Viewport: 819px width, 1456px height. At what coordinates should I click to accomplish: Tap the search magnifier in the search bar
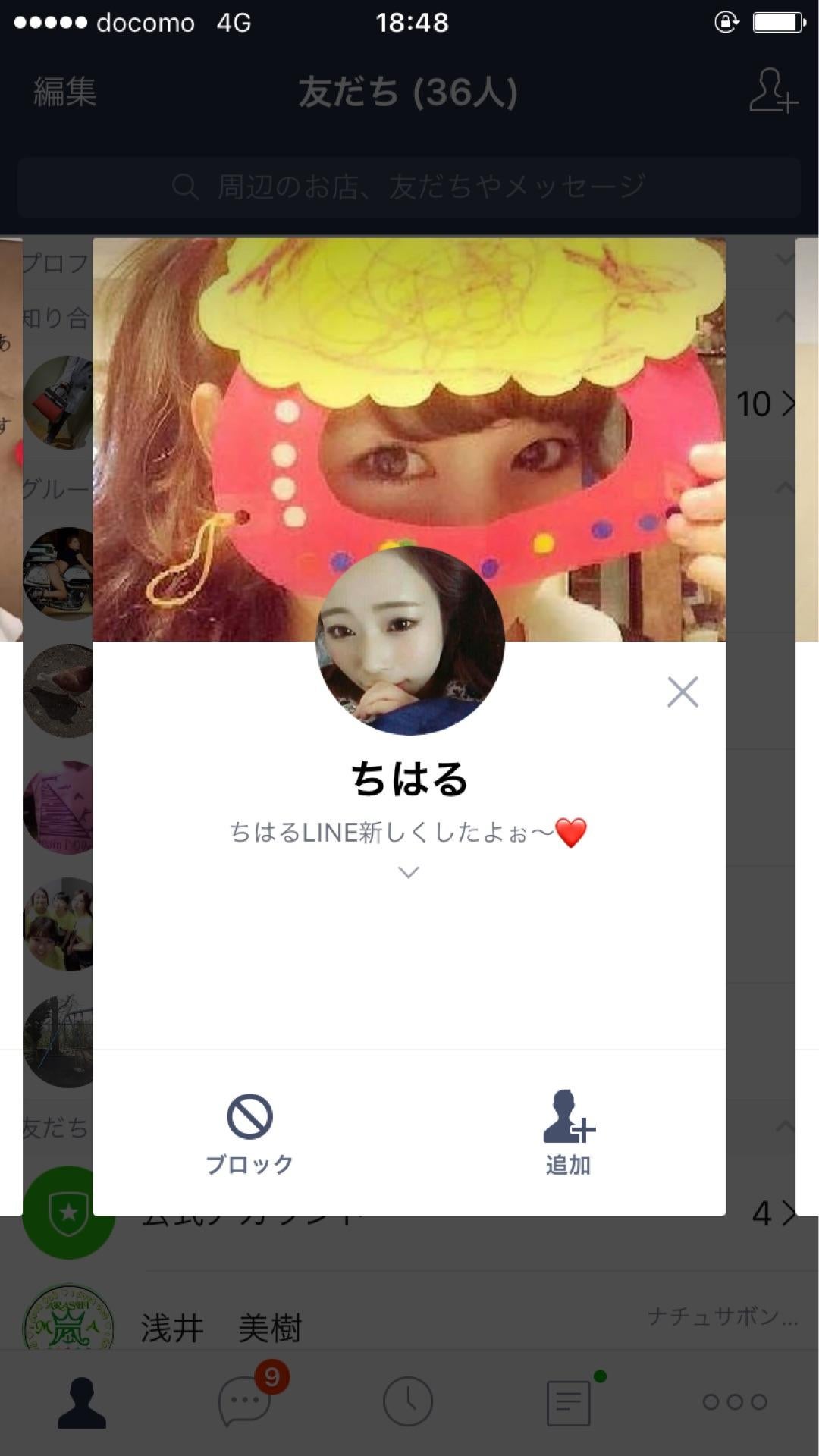(x=184, y=183)
